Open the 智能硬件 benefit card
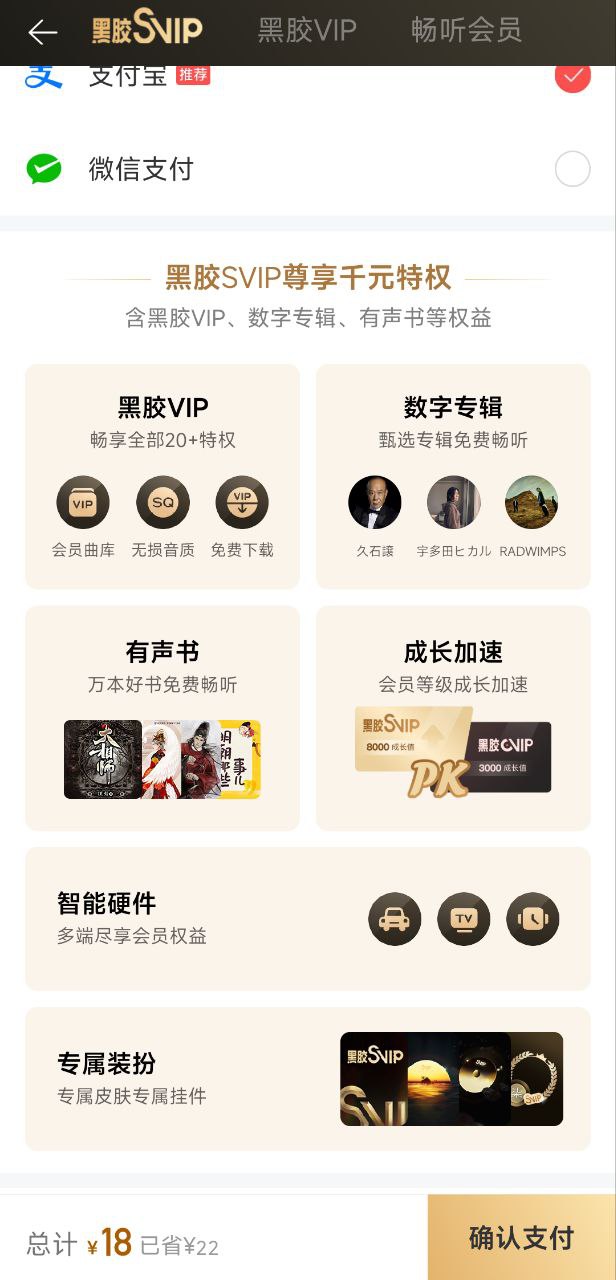 [x=307, y=918]
